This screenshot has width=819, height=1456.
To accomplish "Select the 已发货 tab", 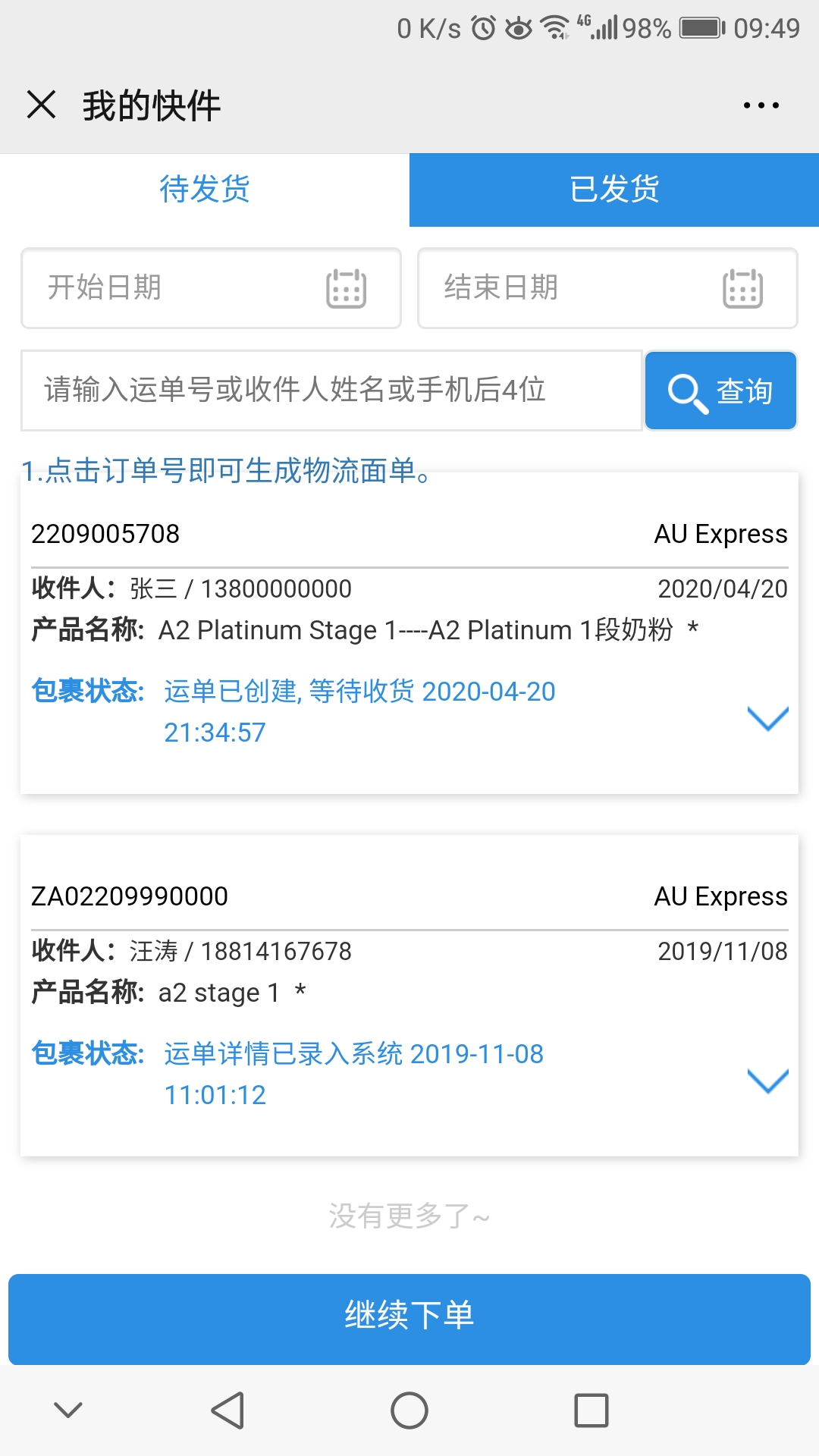I will pyautogui.click(x=614, y=190).
